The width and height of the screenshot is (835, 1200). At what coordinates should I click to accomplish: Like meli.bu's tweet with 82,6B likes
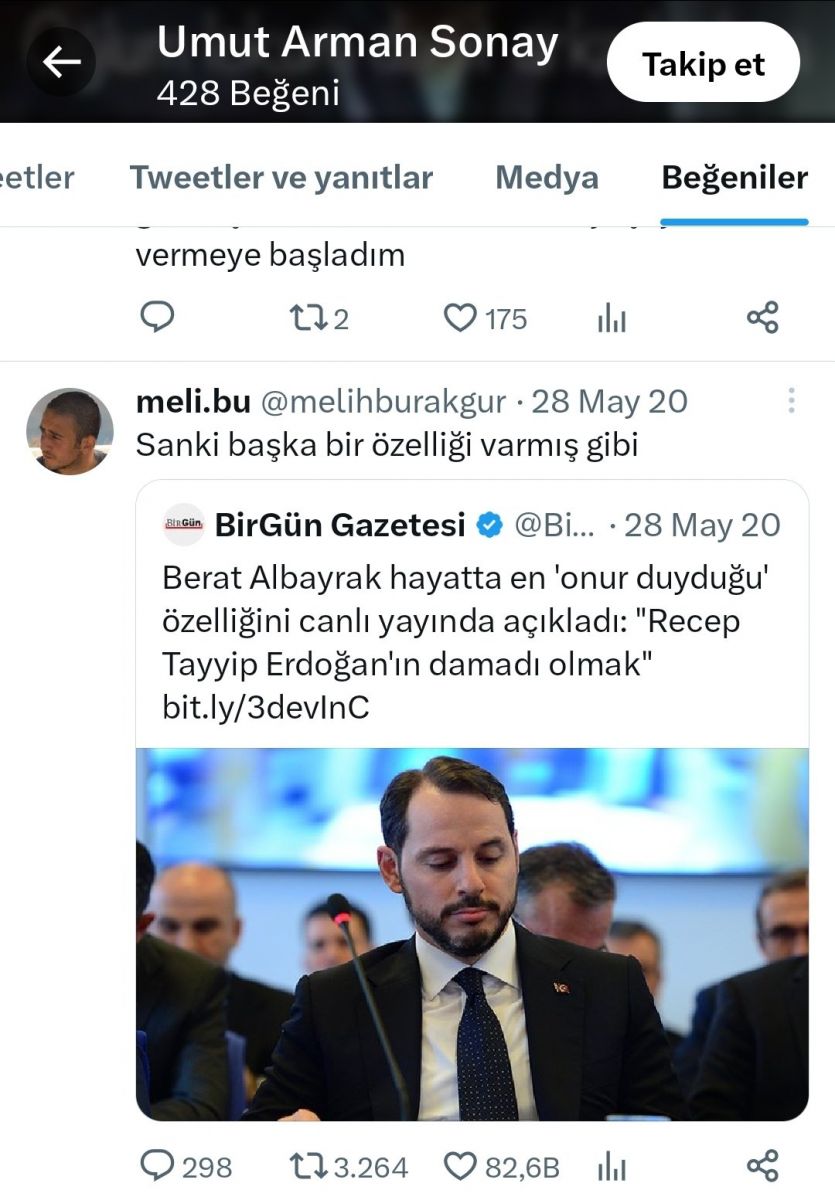[460, 1166]
